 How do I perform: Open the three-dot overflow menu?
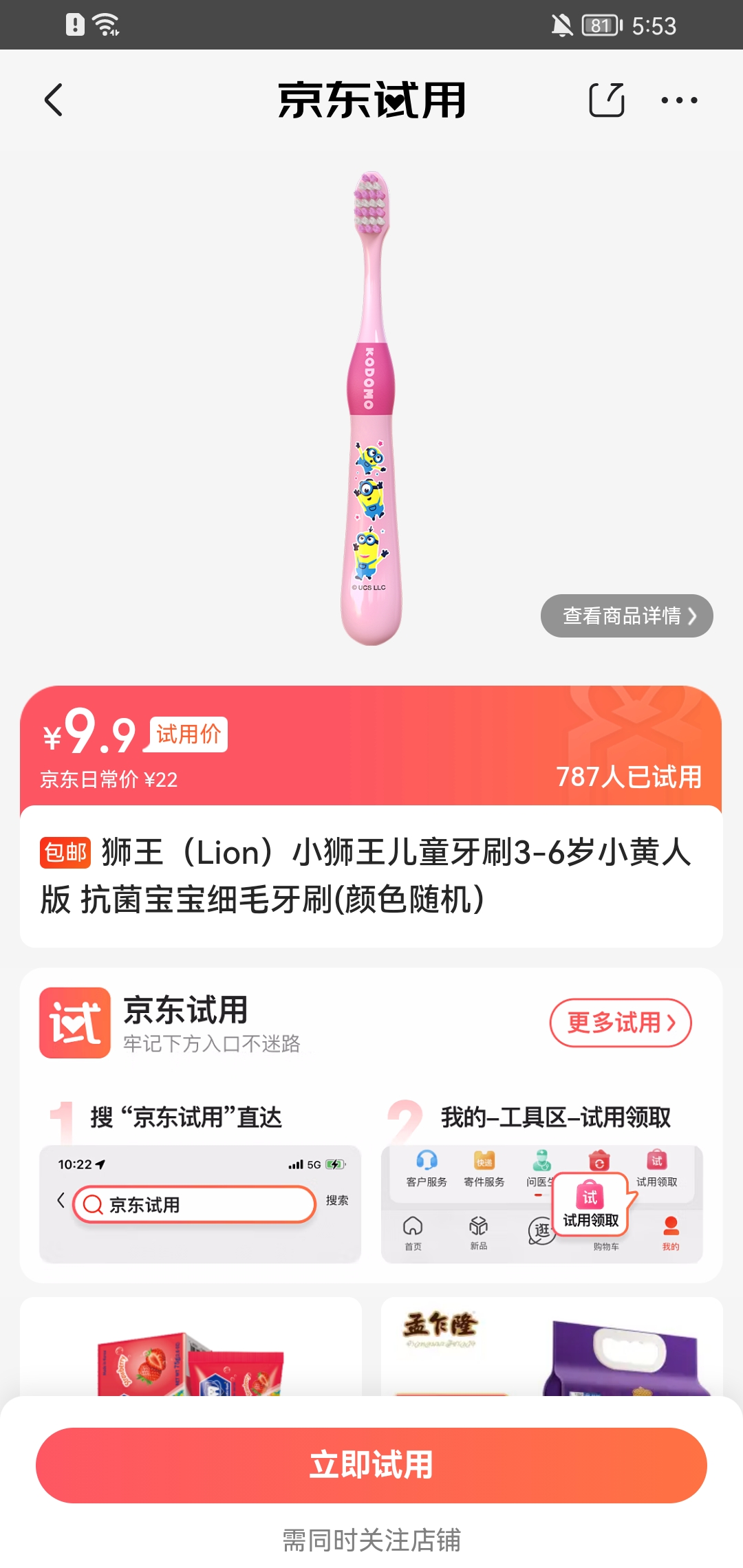[678, 100]
